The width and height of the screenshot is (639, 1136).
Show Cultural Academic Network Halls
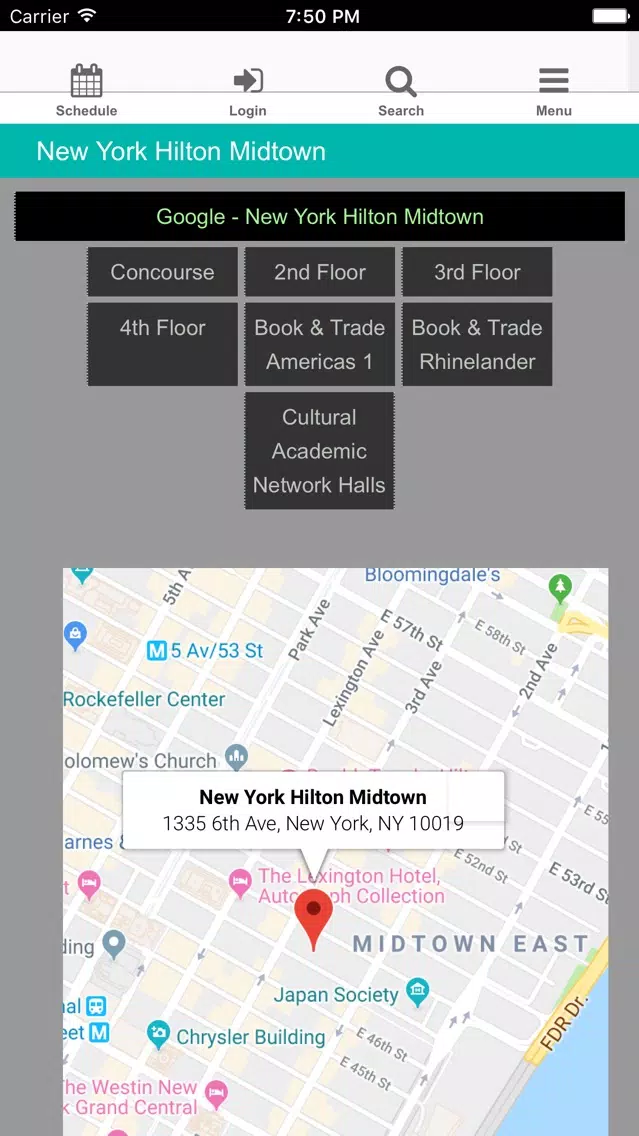tap(320, 451)
